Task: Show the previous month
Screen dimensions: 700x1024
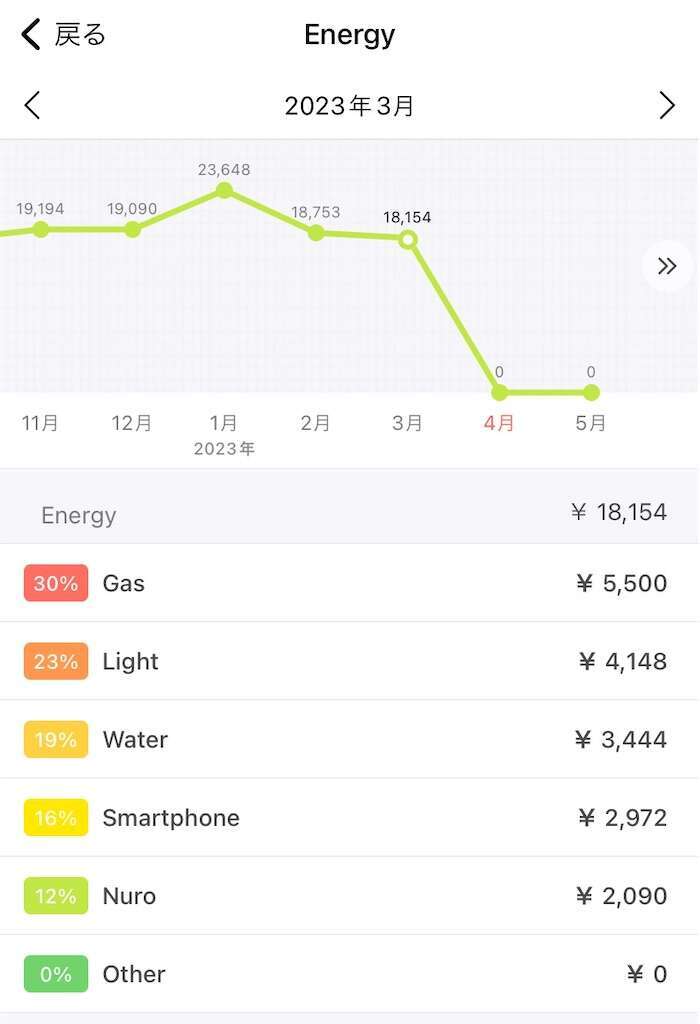Action: 32,105
